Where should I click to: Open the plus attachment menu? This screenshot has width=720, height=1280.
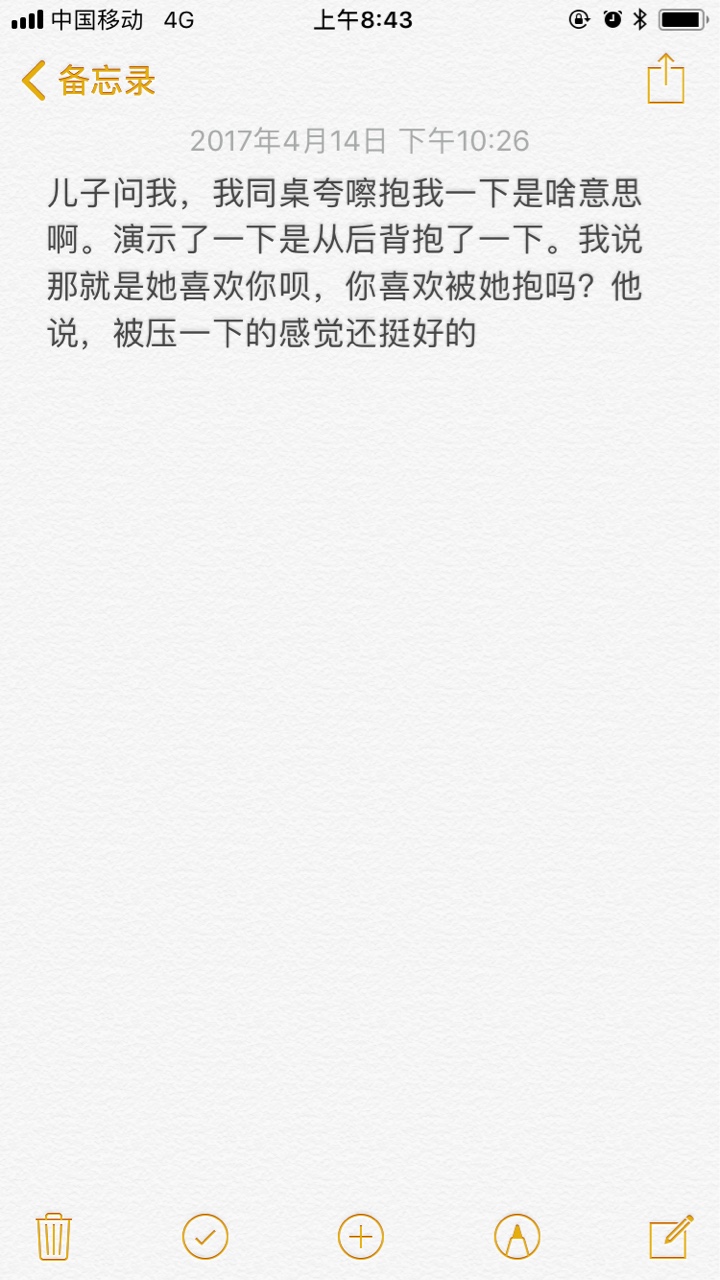(x=361, y=1237)
